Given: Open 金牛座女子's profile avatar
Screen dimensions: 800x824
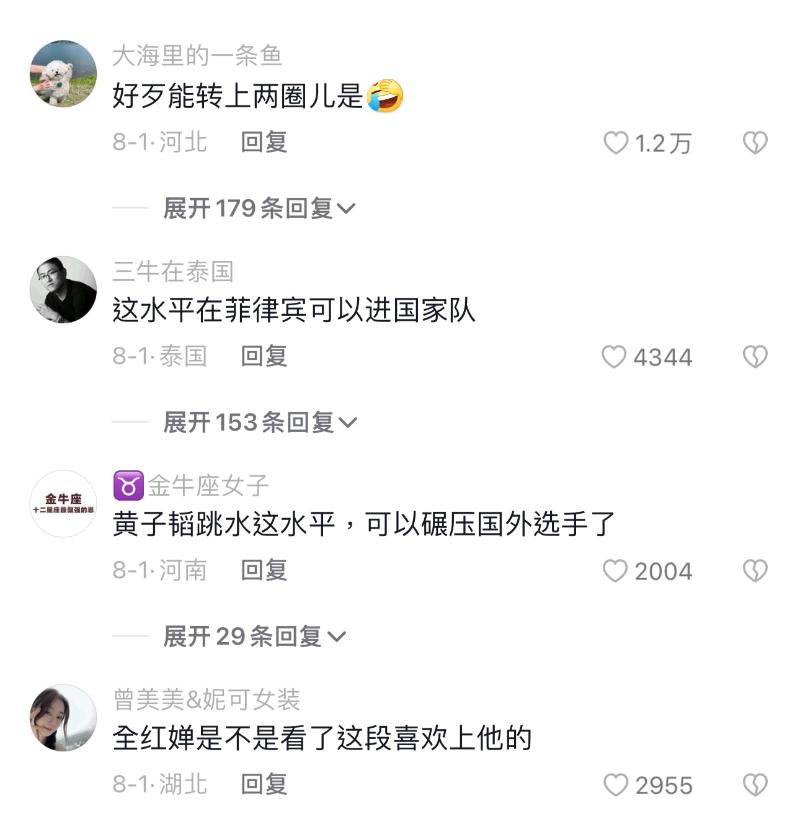Looking at the screenshot, I should tap(64, 503).
